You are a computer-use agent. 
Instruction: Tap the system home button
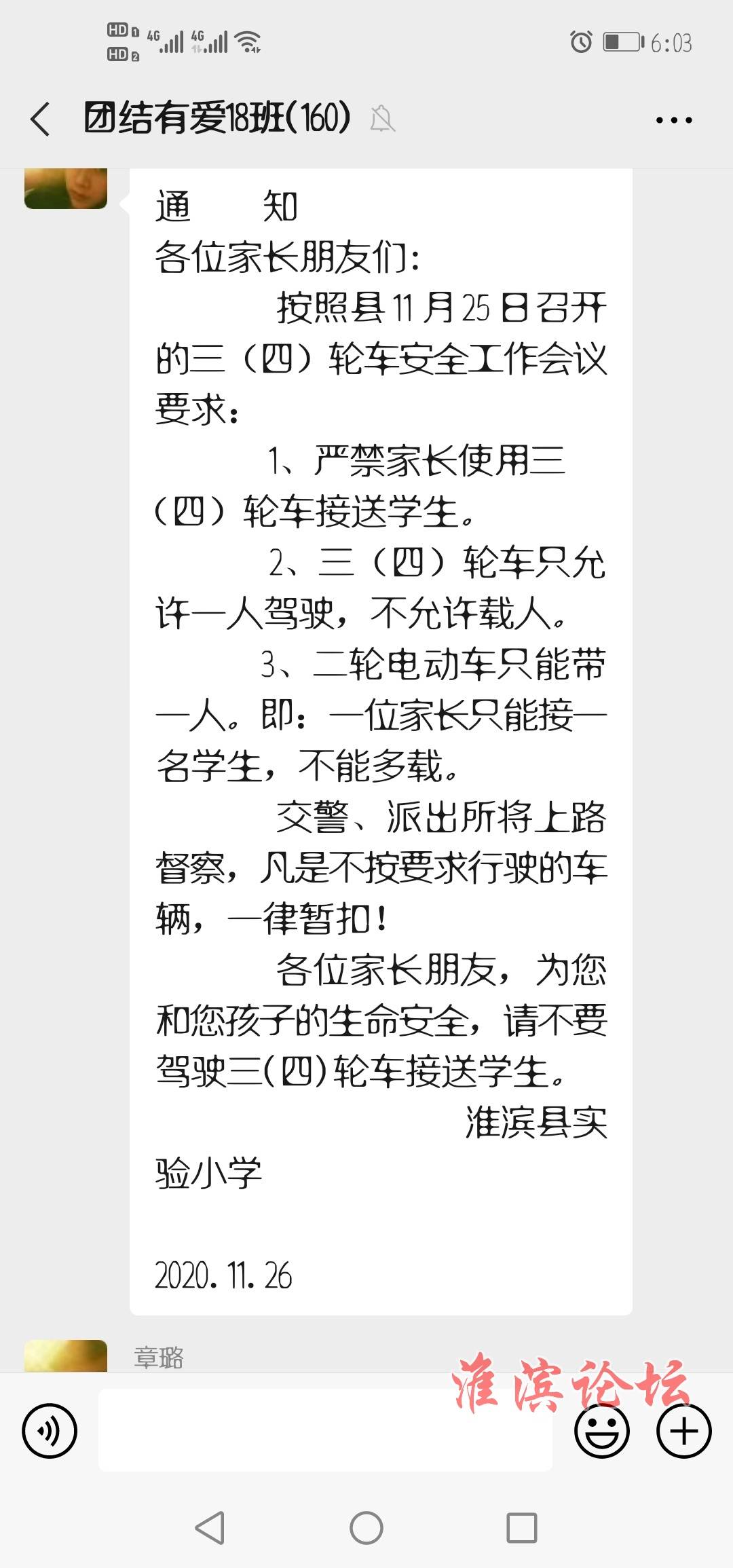click(x=366, y=1529)
